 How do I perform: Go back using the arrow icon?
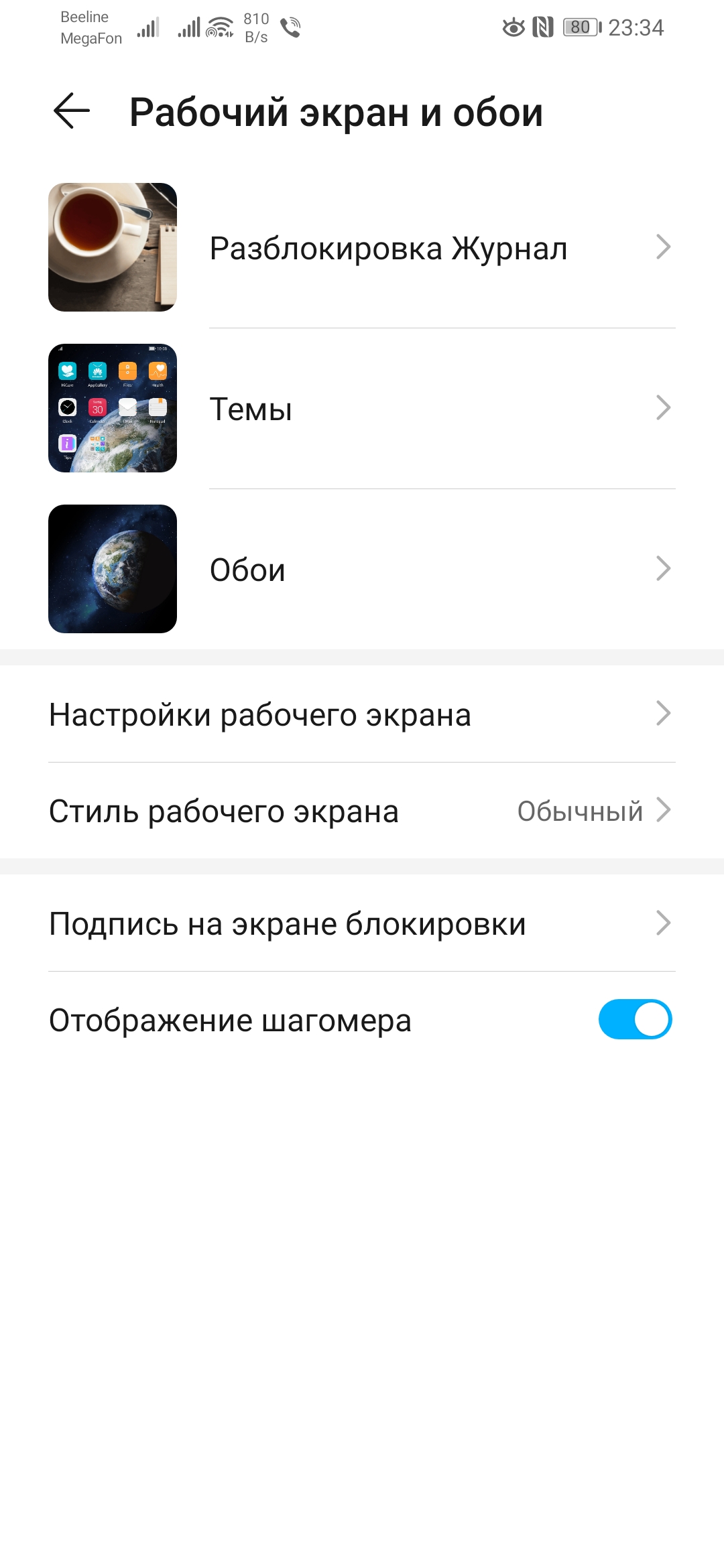72,111
